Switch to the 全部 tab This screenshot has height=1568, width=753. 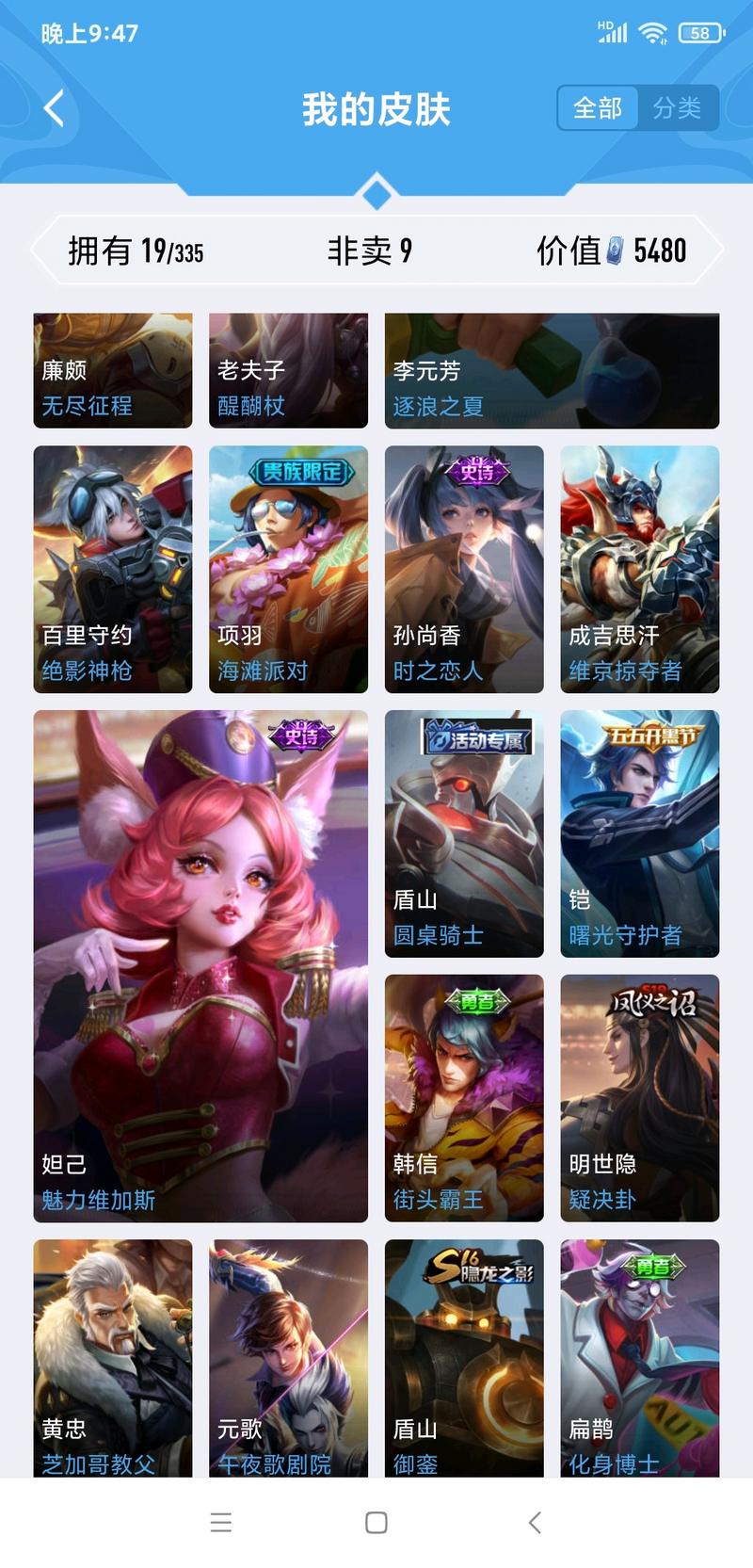point(598,108)
